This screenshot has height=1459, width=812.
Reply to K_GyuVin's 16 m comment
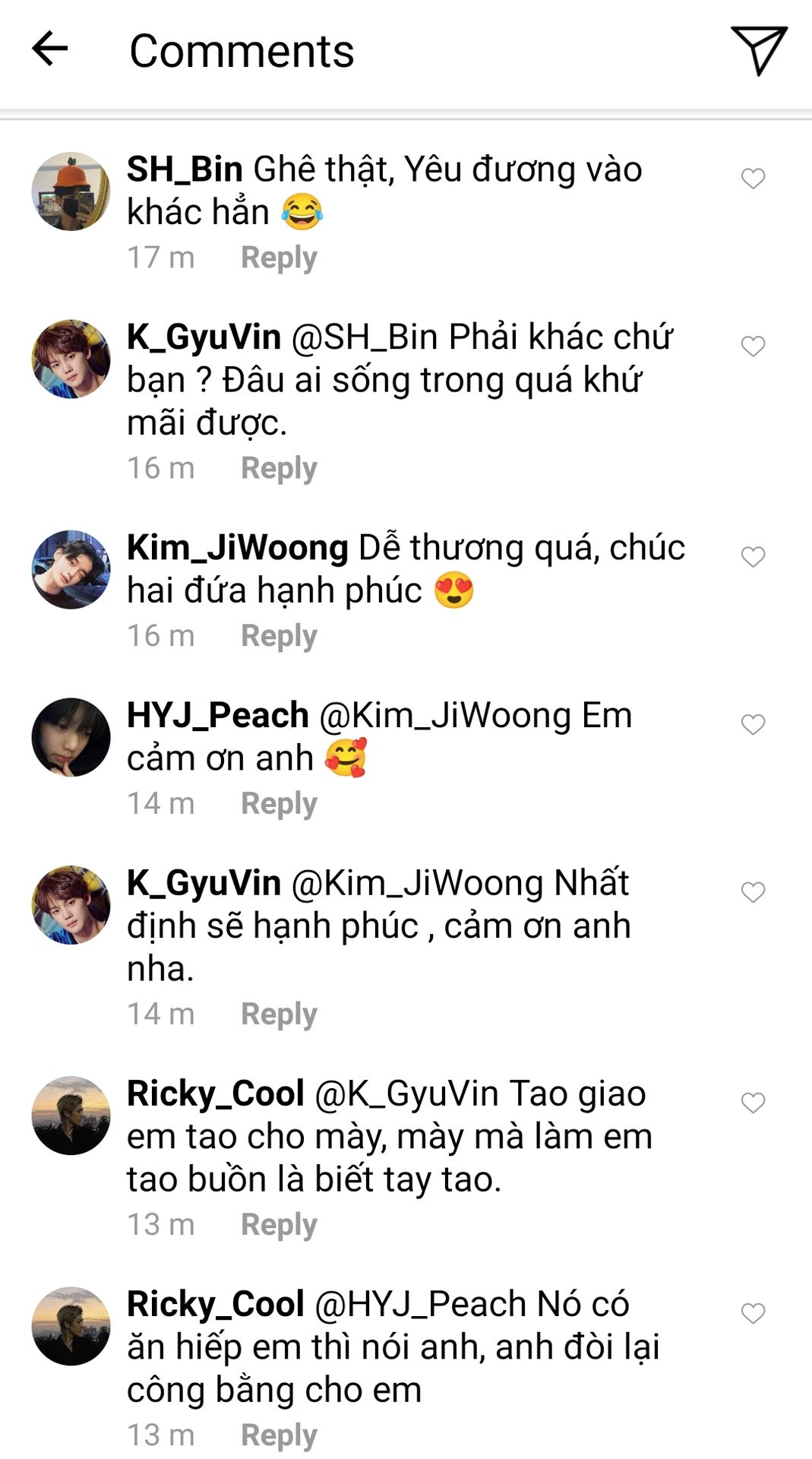point(279,468)
